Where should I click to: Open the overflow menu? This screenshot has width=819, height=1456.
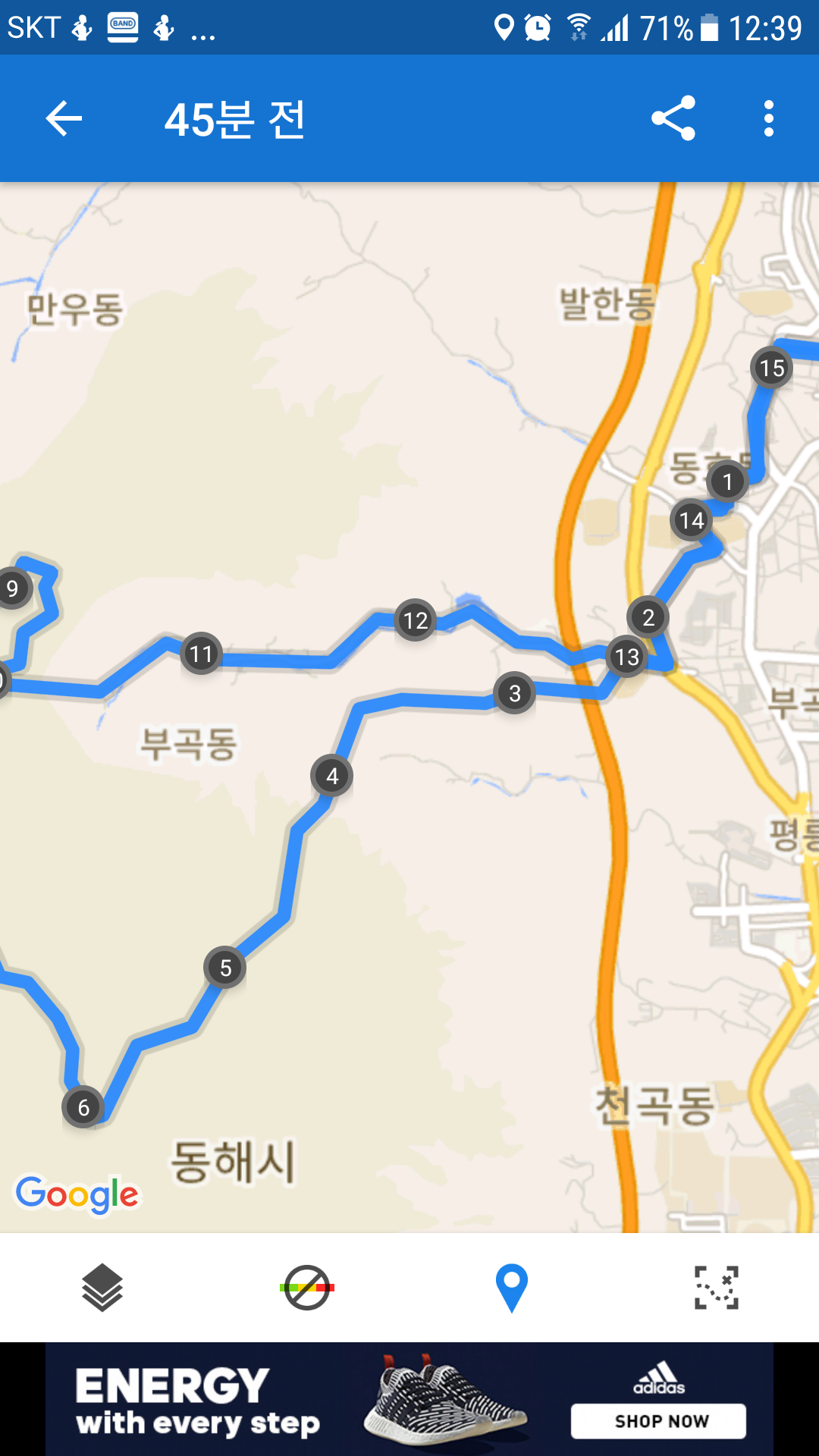769,119
